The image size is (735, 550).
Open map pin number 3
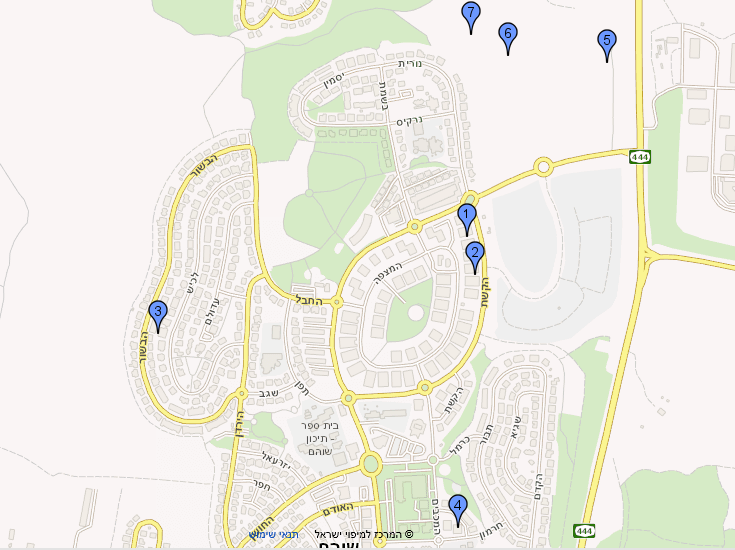[156, 312]
